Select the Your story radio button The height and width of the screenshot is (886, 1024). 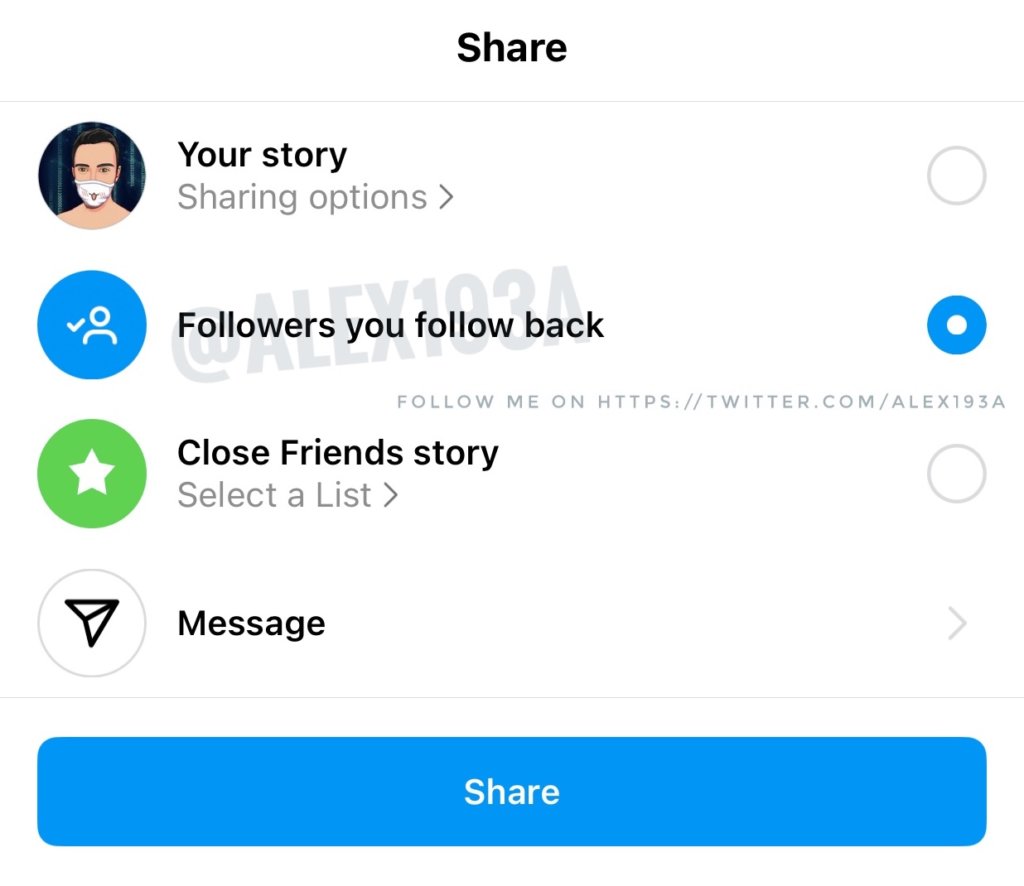(x=956, y=176)
